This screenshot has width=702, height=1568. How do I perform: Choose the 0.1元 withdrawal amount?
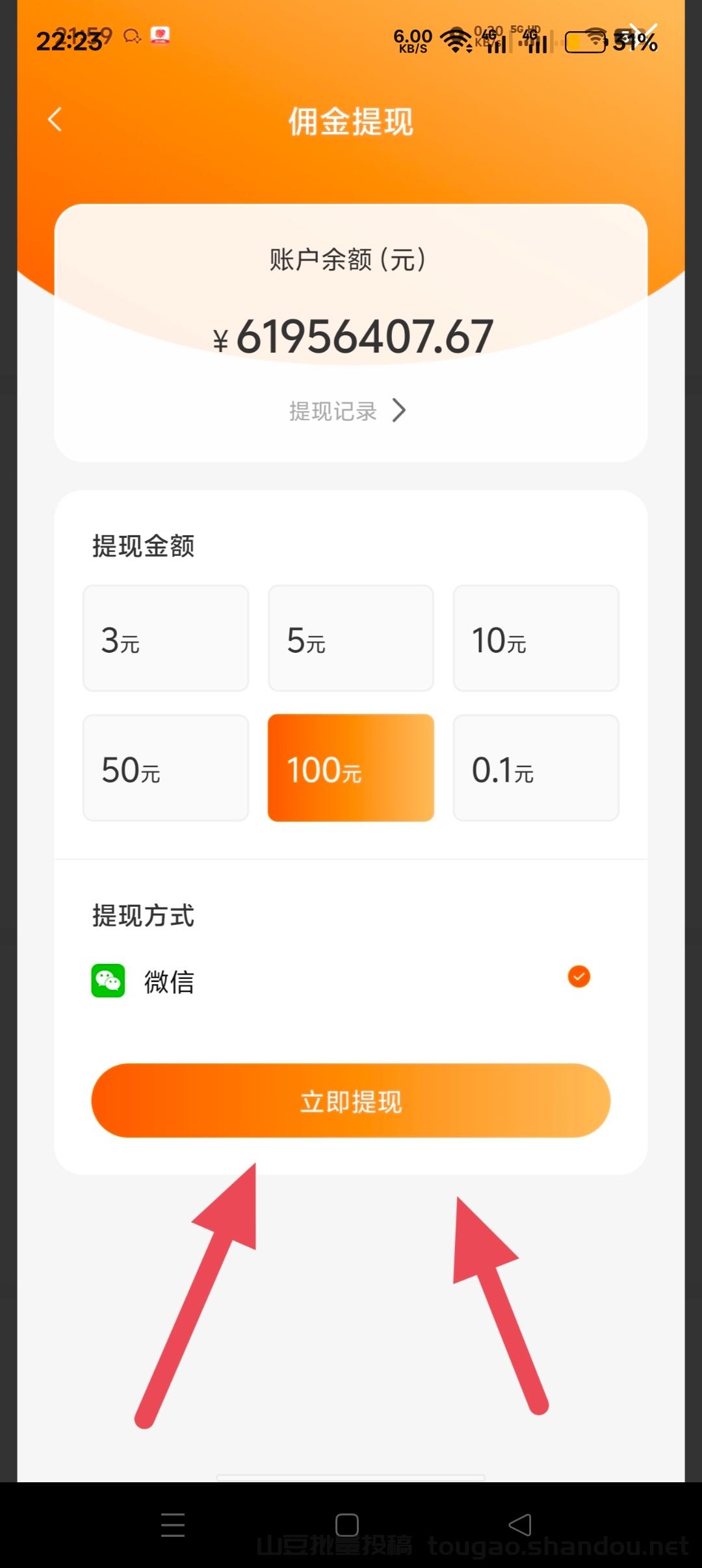(x=536, y=768)
